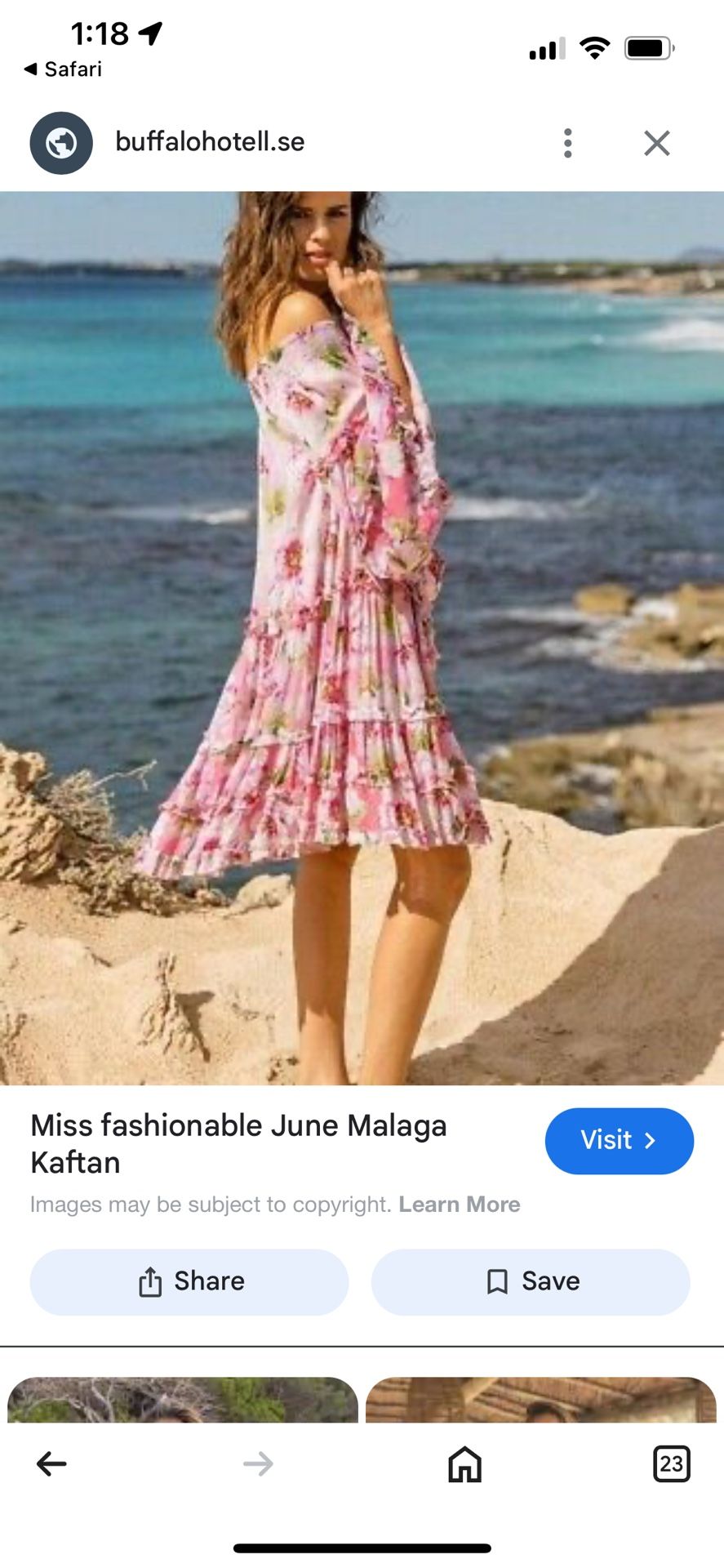Screen dimensions: 724x1568
Task: Select the kaftan title text
Action: pyautogui.click(x=238, y=1143)
